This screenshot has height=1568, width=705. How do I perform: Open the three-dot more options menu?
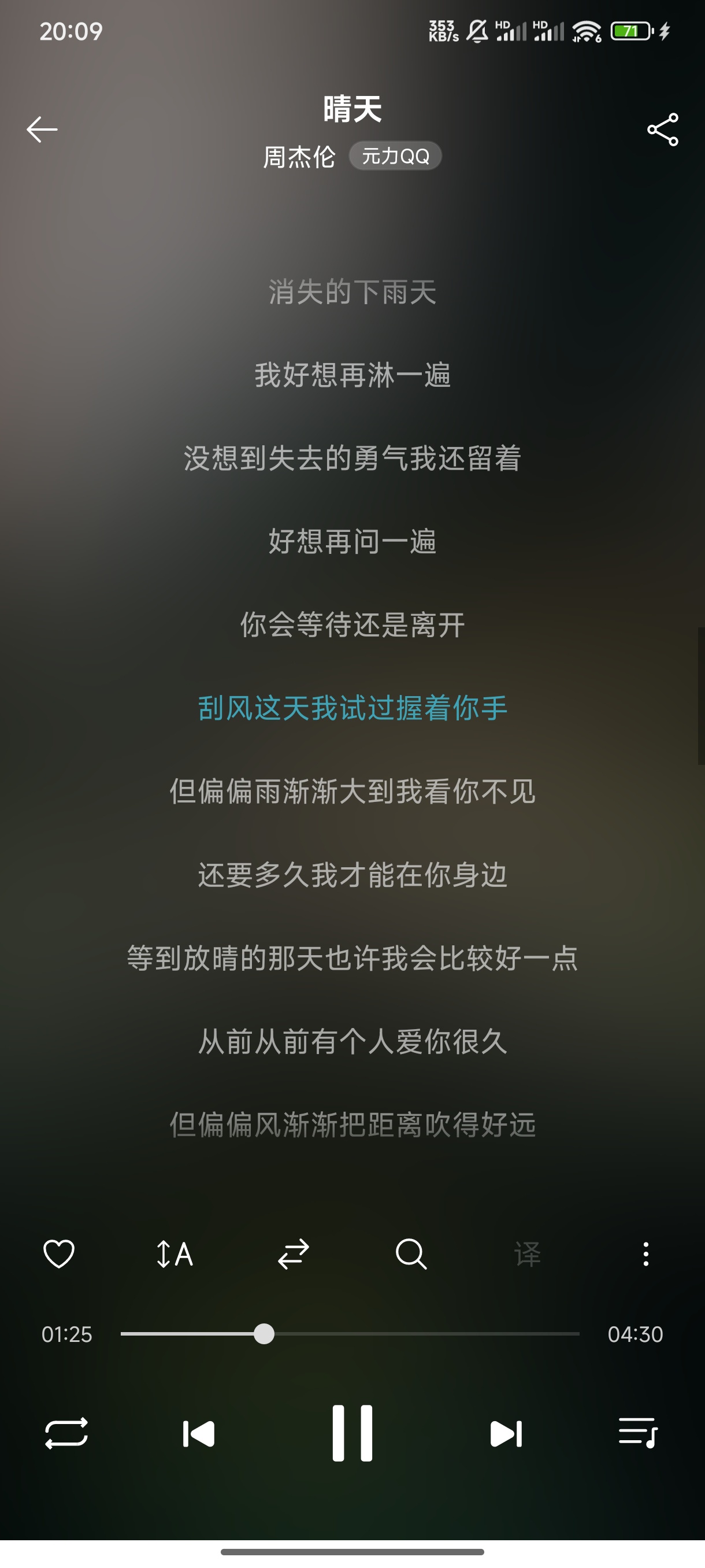coord(646,1254)
